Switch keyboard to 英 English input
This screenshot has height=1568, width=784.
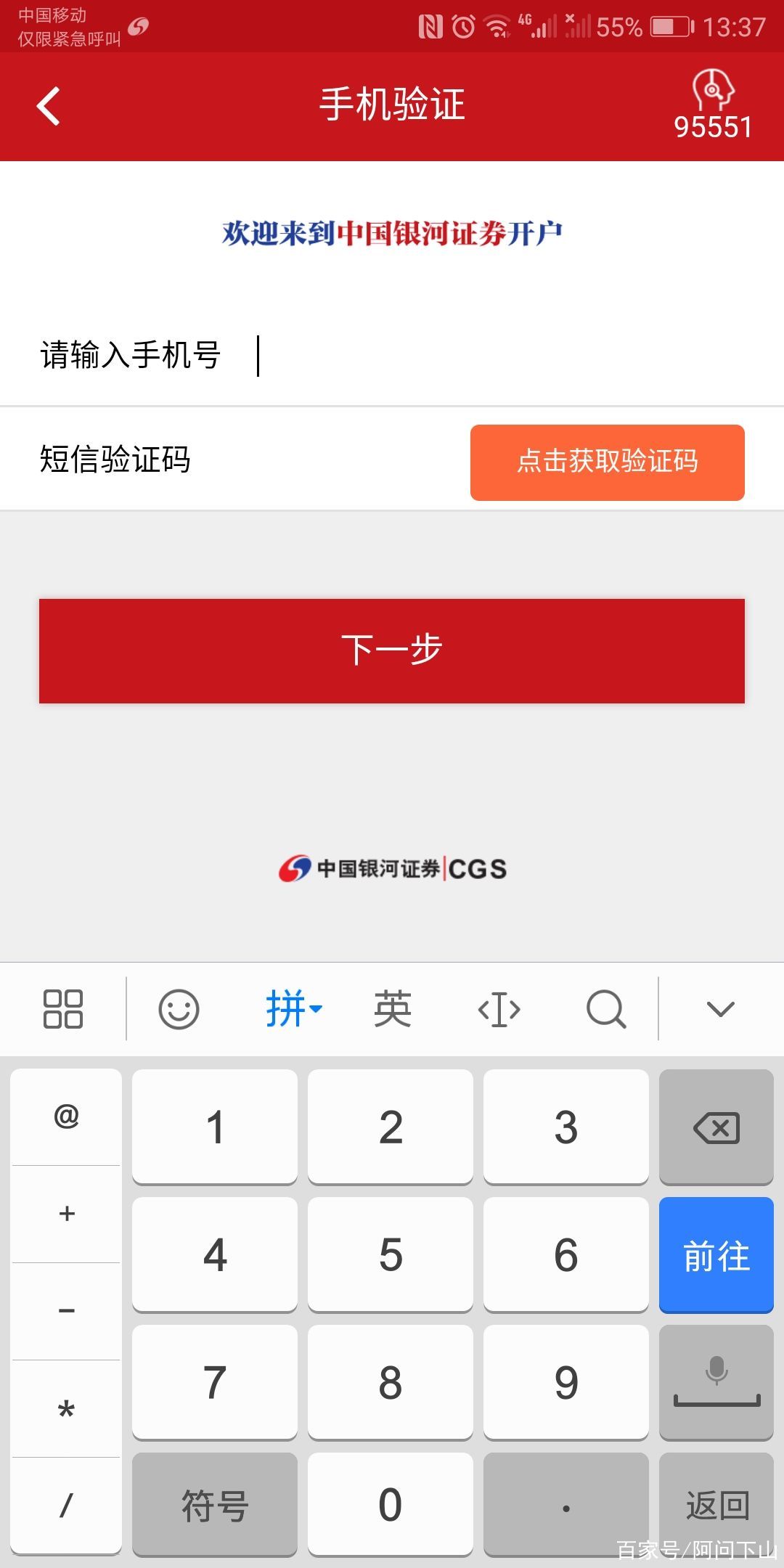click(x=393, y=1009)
